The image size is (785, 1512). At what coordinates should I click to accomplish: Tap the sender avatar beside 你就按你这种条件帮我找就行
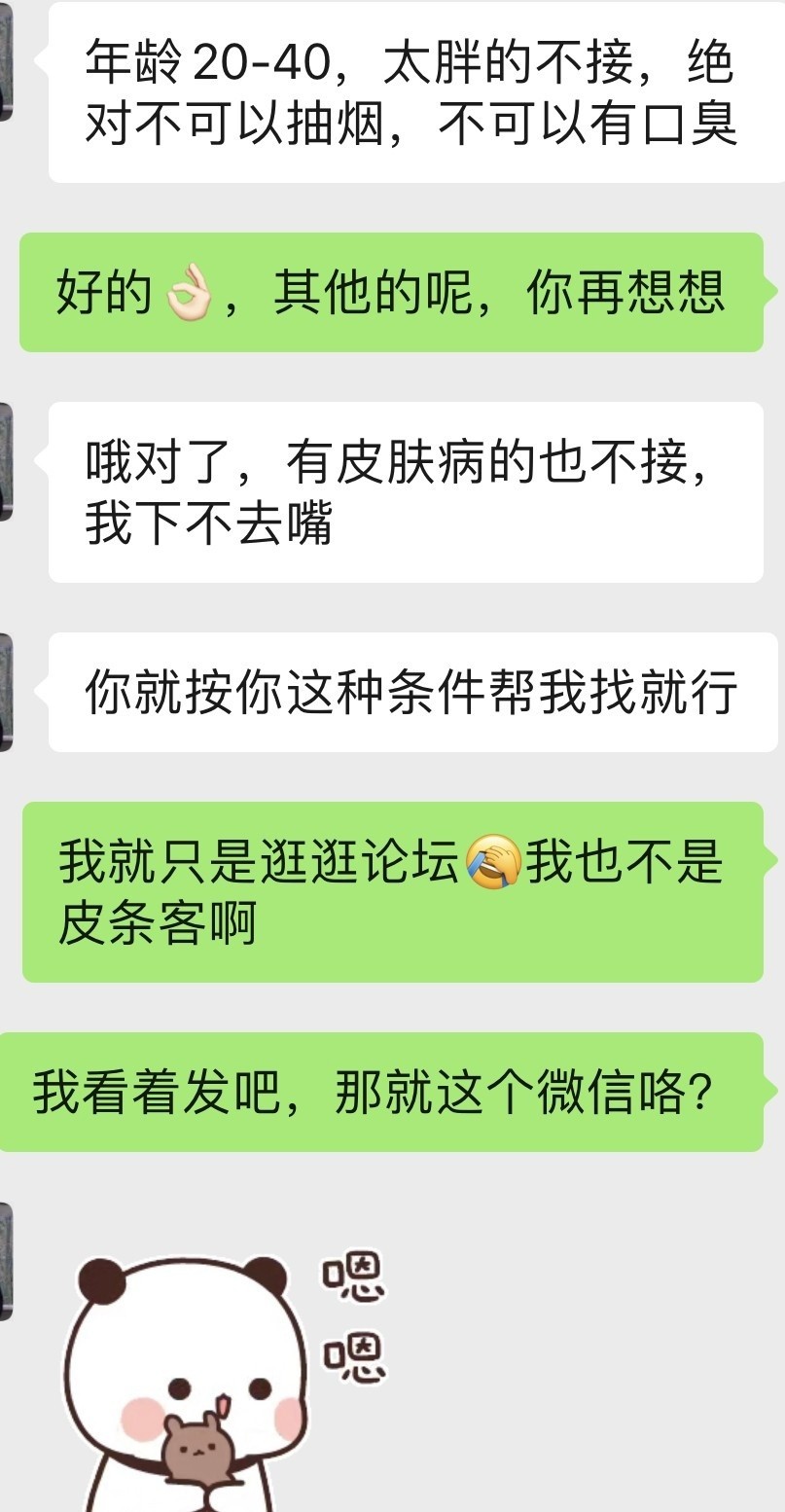point(5,692)
